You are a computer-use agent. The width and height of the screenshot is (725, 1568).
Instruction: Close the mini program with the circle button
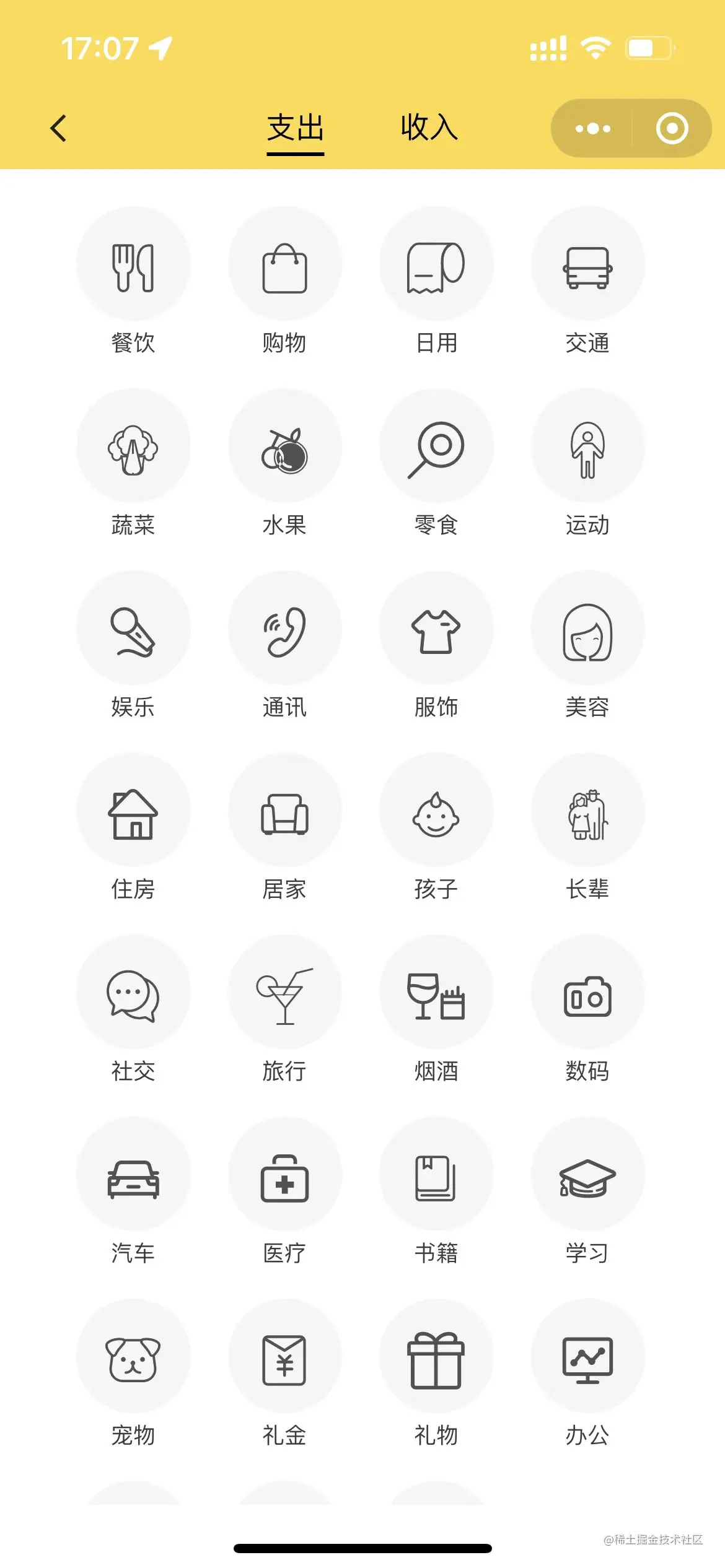[x=672, y=129]
